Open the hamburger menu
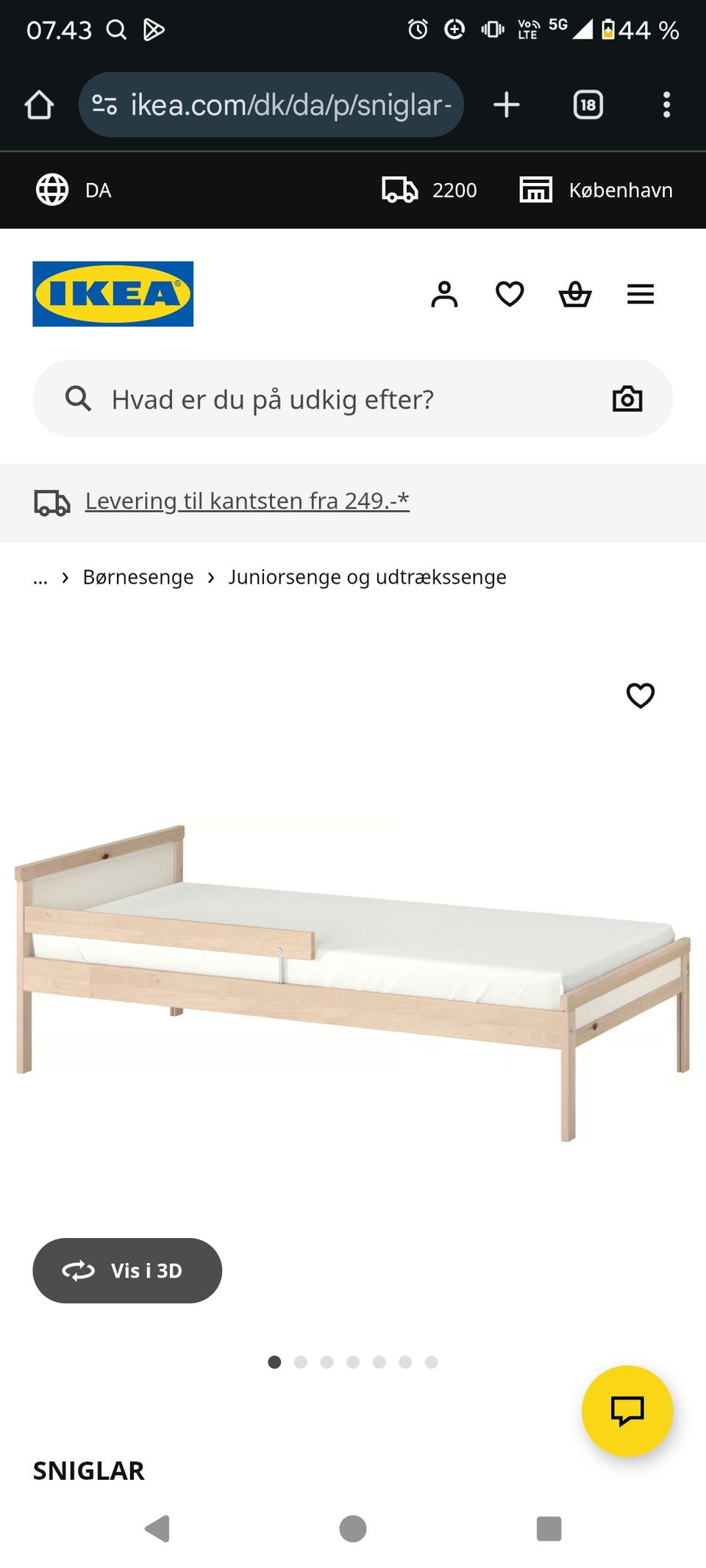Screen dimensions: 706x1568 (640, 294)
